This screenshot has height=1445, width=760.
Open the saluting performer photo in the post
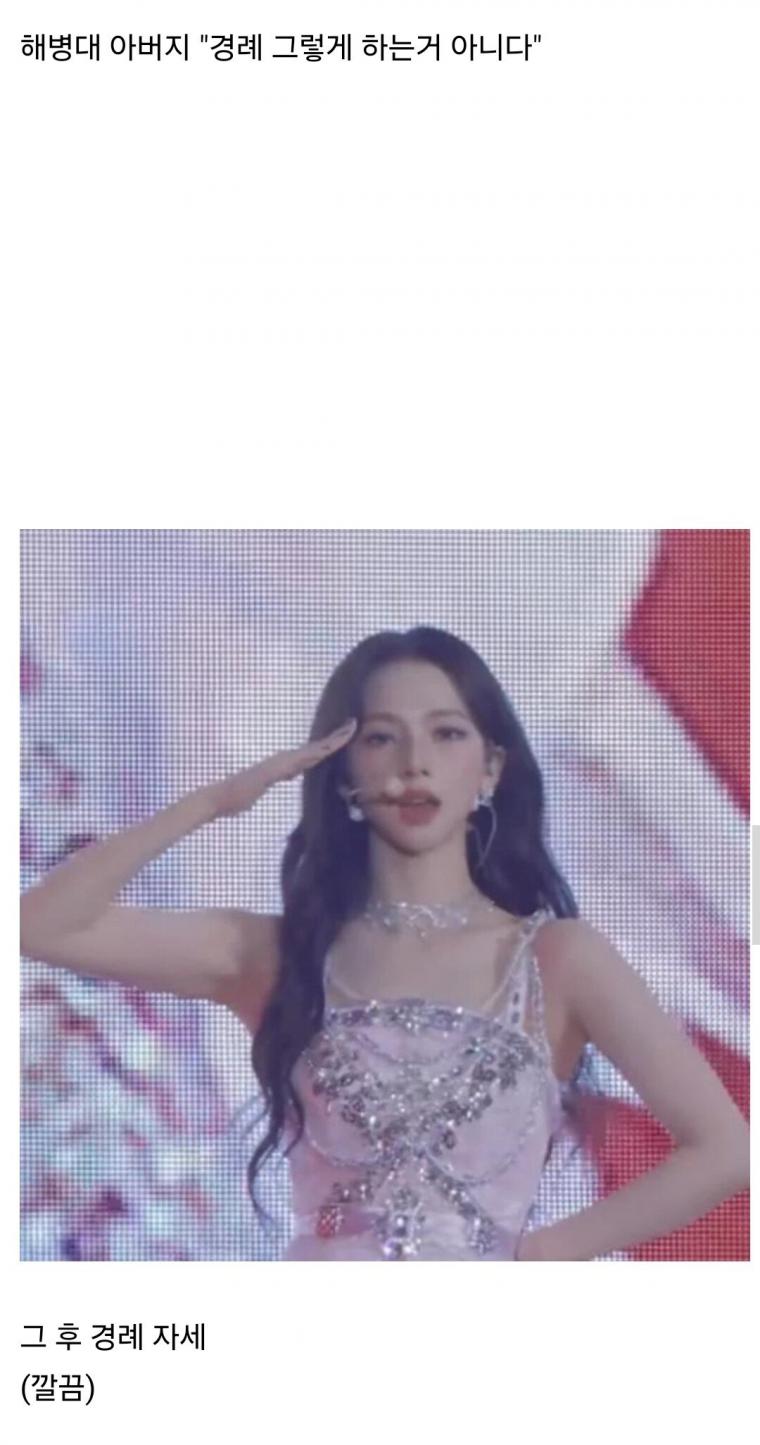(384, 894)
